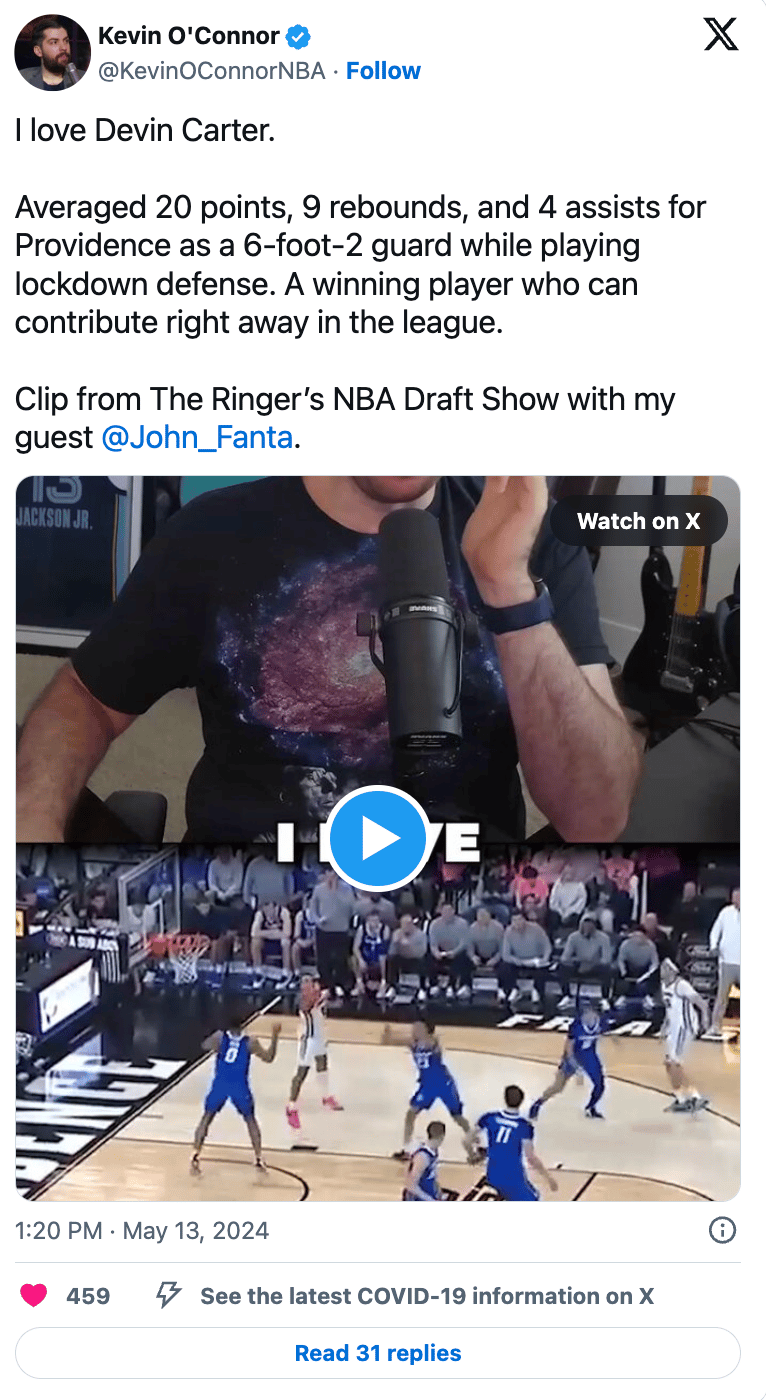Open the post timestamp May 13, 2024
Viewport: 766px width, 1400px height.
(x=142, y=1230)
